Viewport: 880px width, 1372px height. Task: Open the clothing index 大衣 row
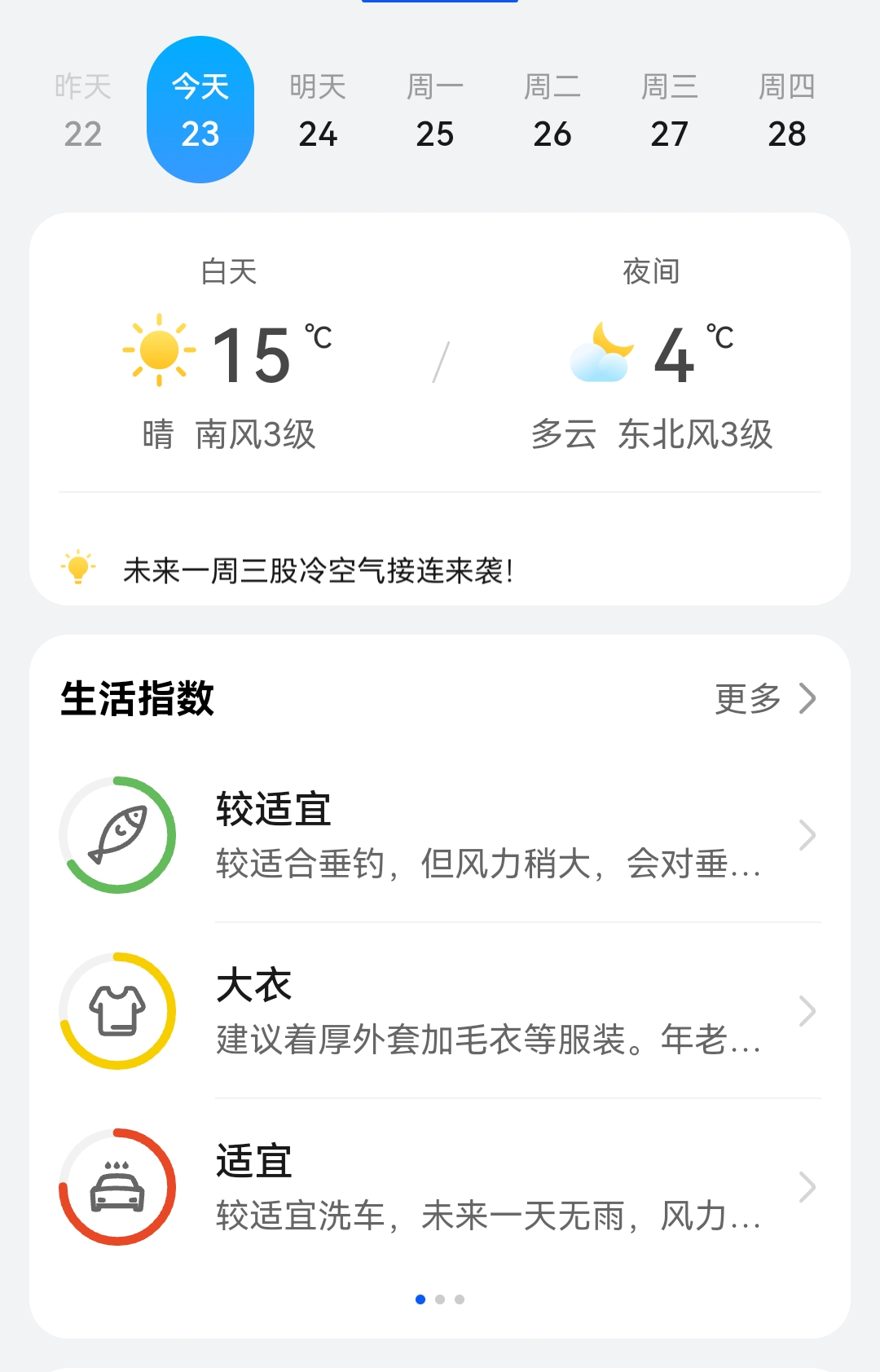489,1011
